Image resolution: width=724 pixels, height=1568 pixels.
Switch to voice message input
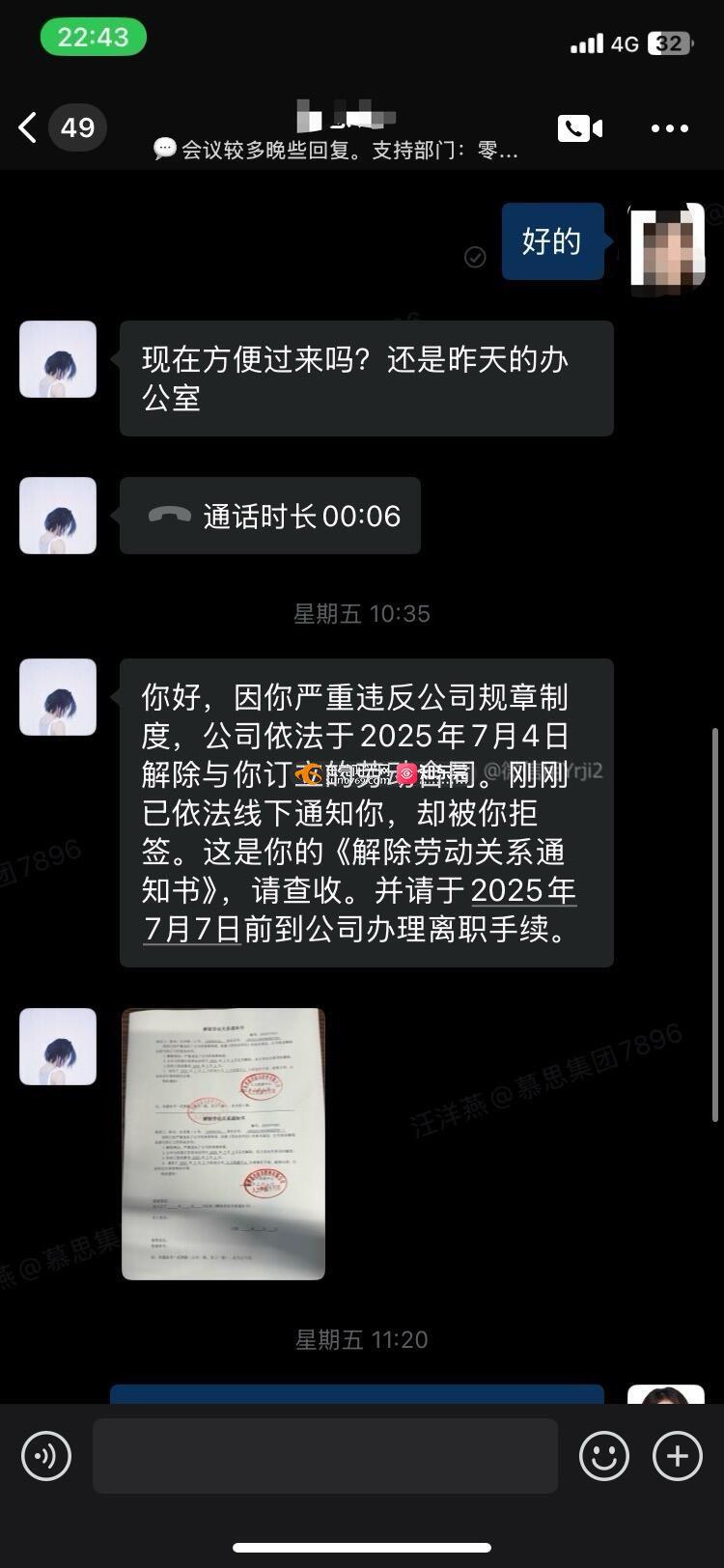pyautogui.click(x=46, y=1456)
